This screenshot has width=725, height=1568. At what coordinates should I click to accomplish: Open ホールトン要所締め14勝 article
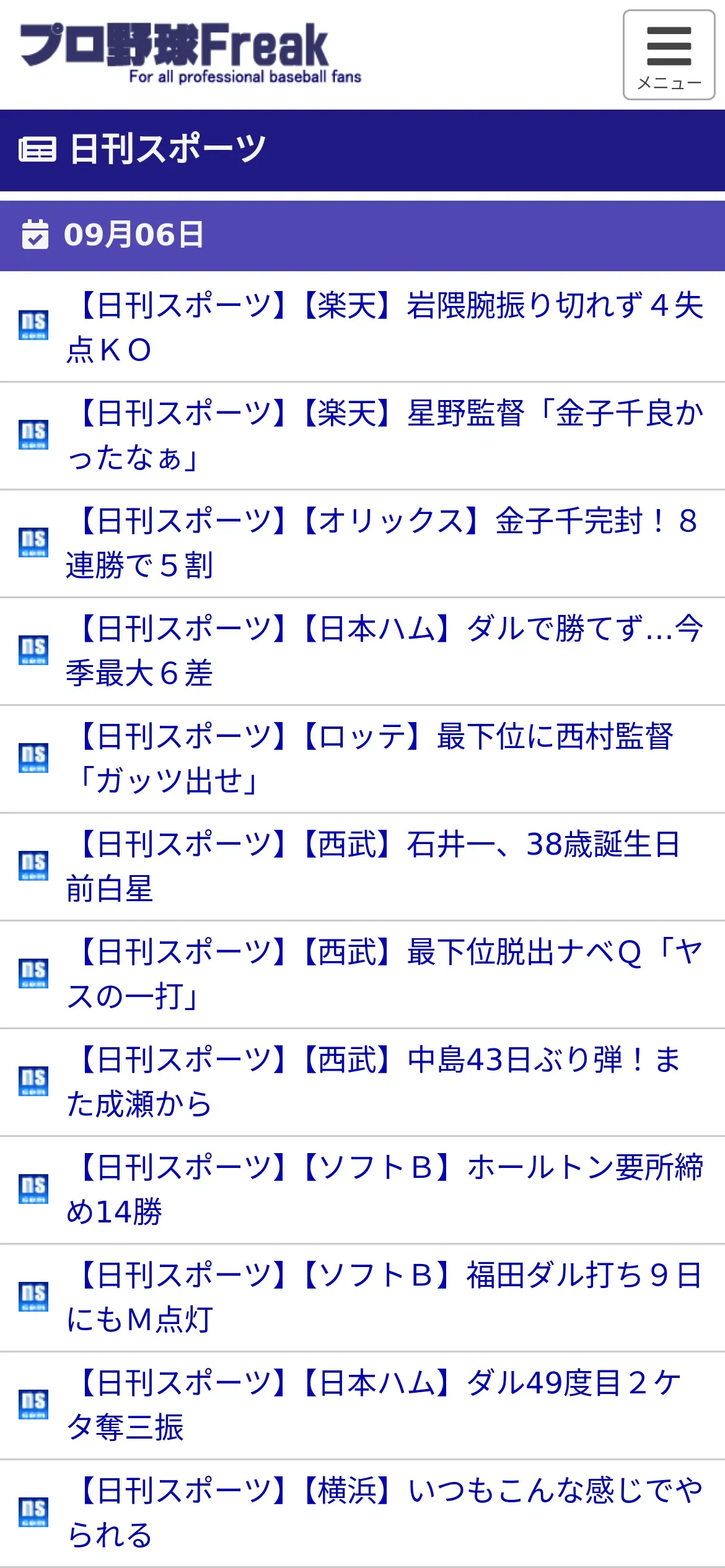384,1189
